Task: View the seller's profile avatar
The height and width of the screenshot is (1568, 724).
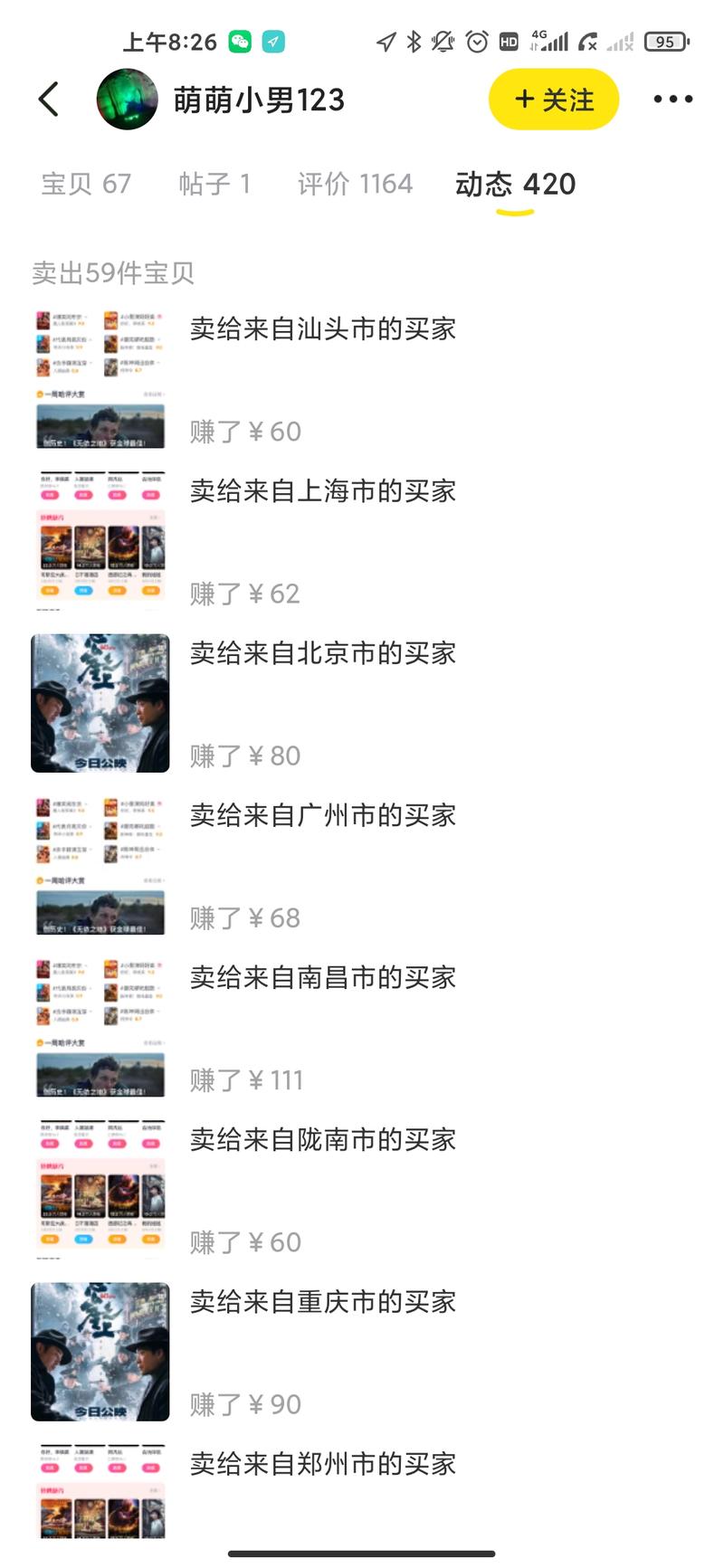Action: click(x=127, y=100)
